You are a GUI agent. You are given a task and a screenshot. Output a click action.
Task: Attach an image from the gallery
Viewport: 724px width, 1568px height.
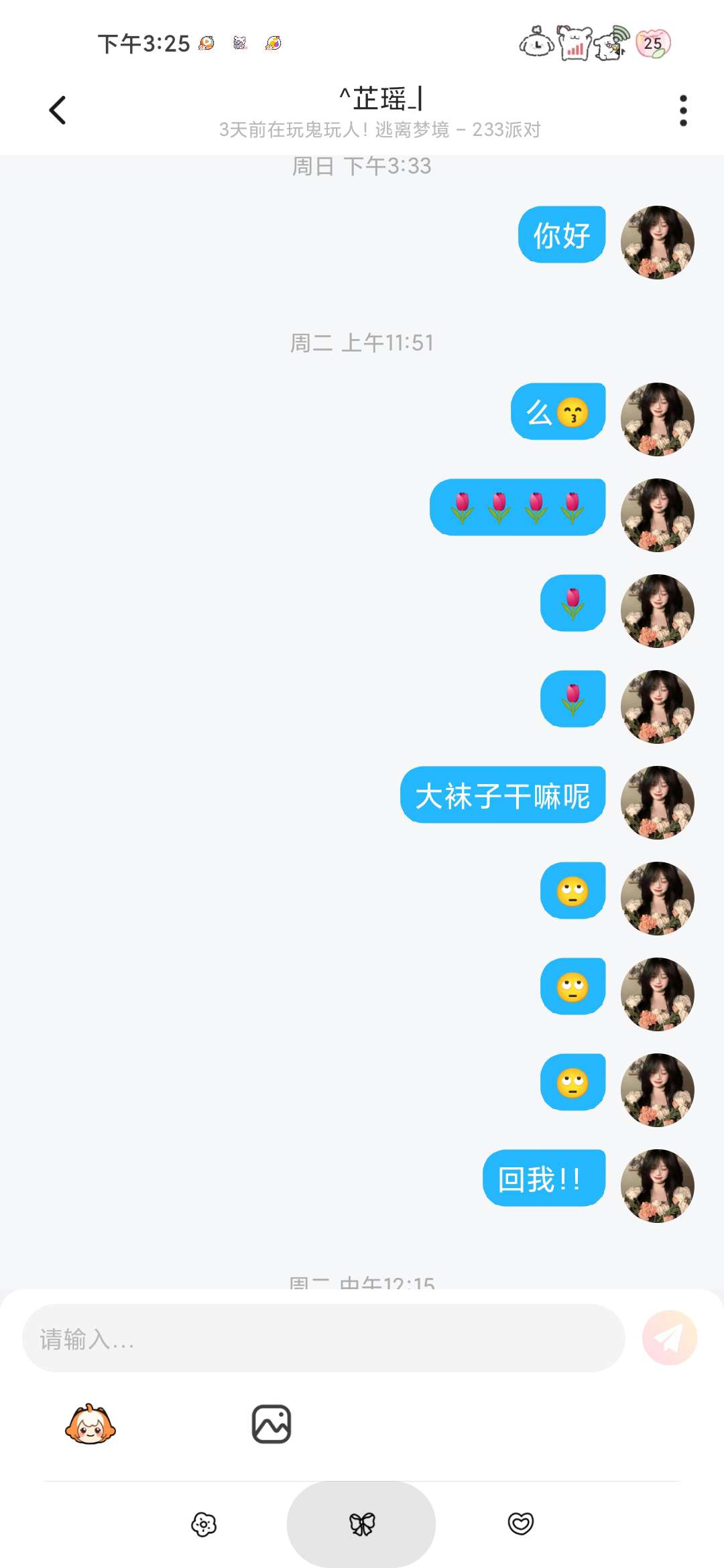click(271, 1424)
